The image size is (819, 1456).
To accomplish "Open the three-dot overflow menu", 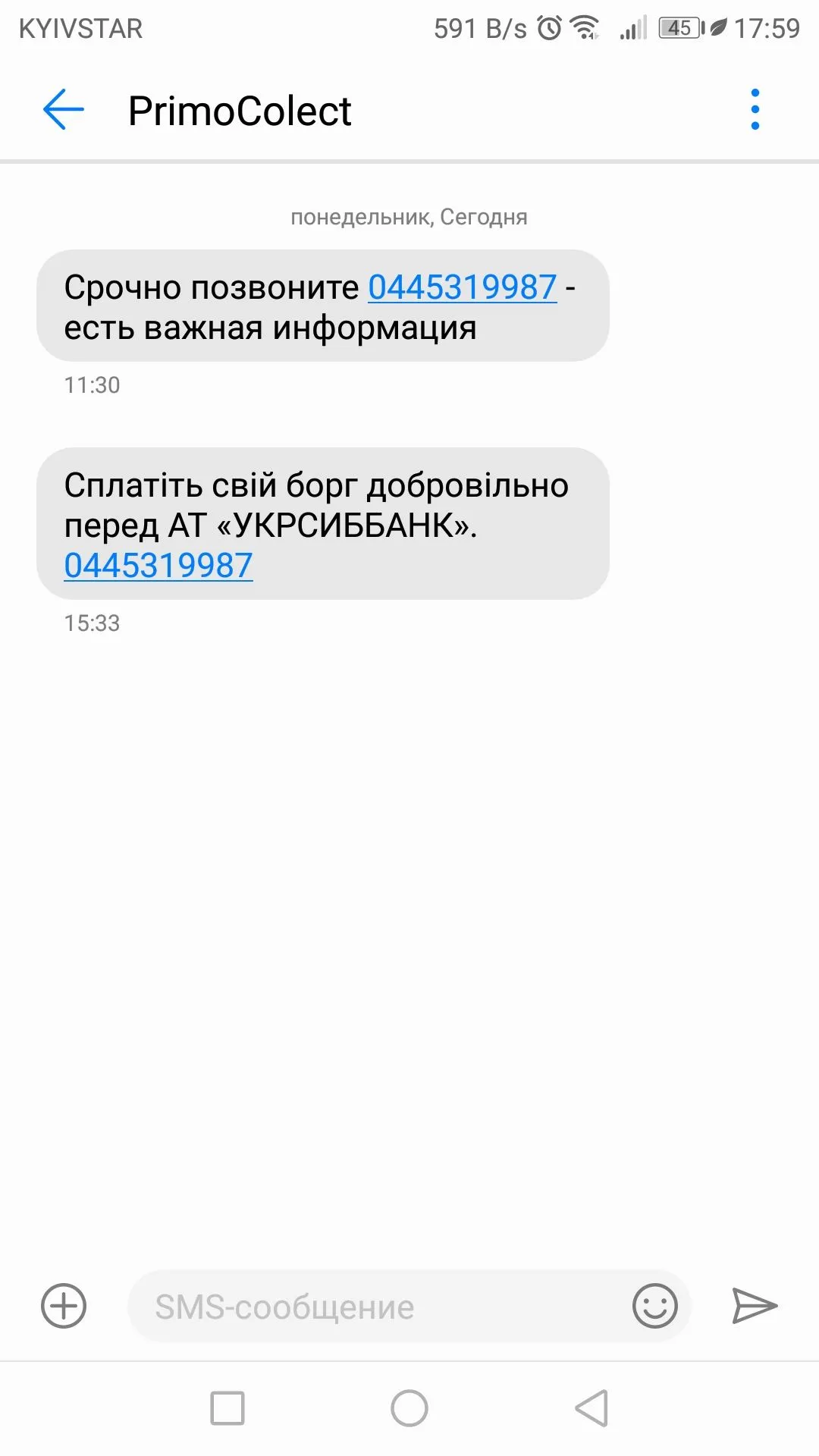I will [x=755, y=110].
